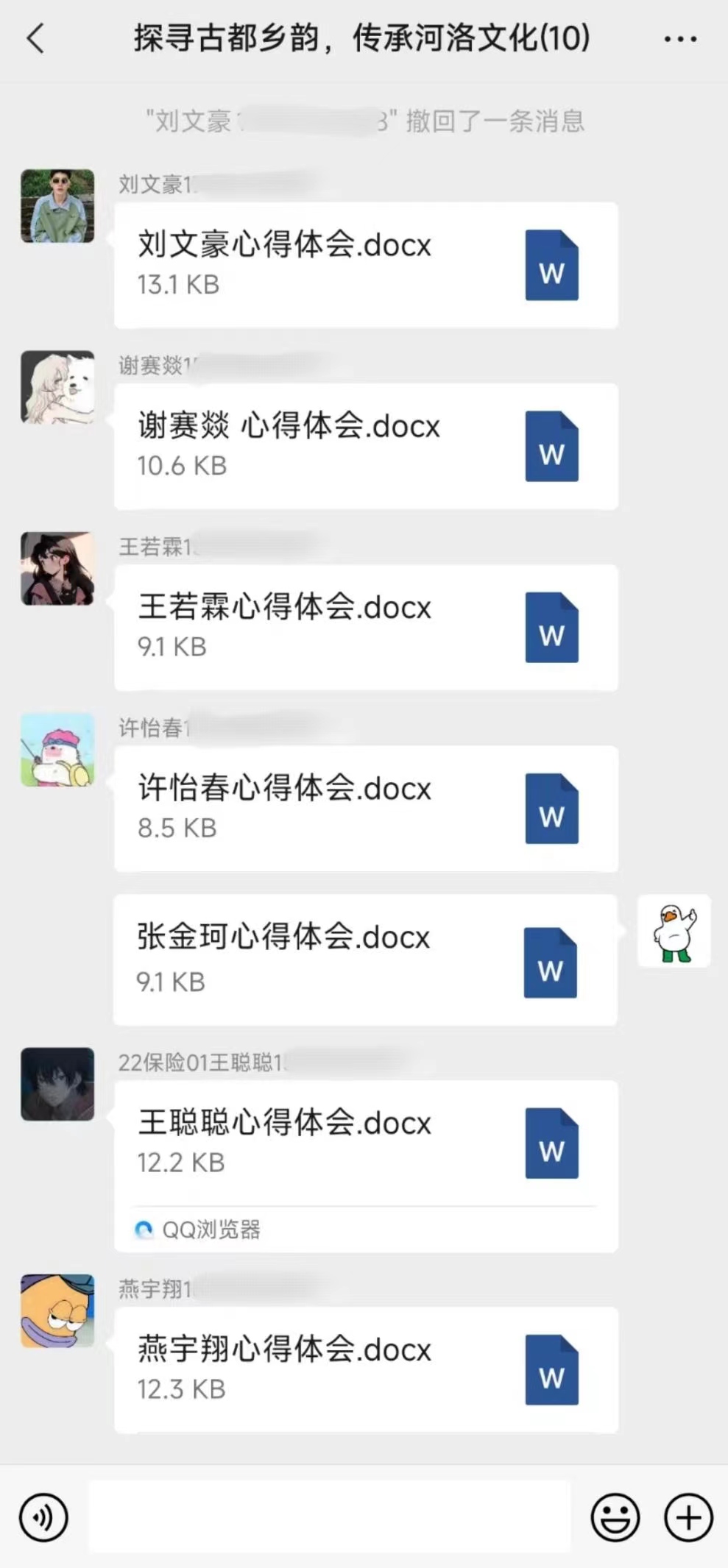
Task: Open 王若霖's avatar profile
Action: click(x=57, y=568)
